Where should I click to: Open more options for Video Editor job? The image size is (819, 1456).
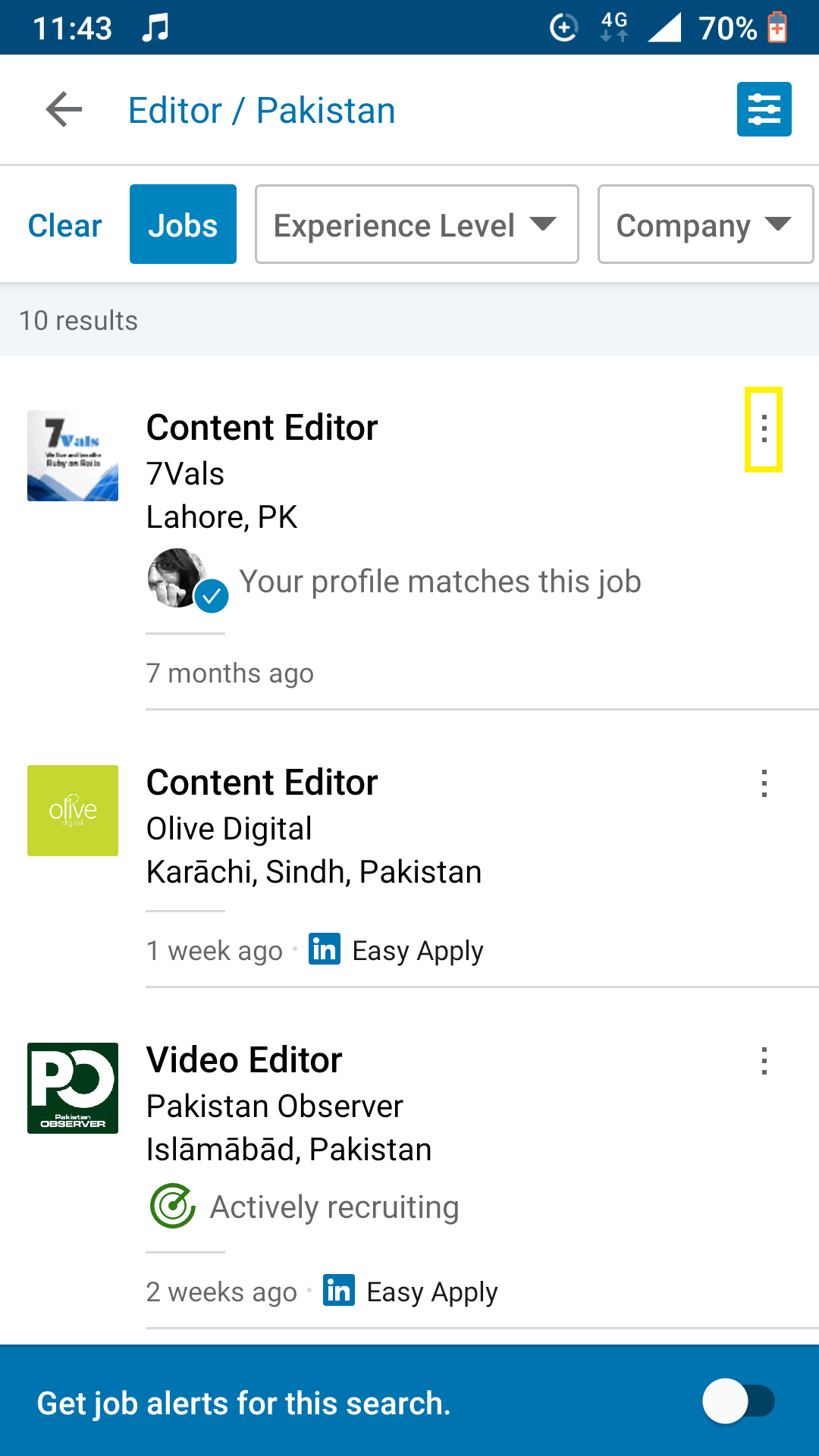(764, 1061)
